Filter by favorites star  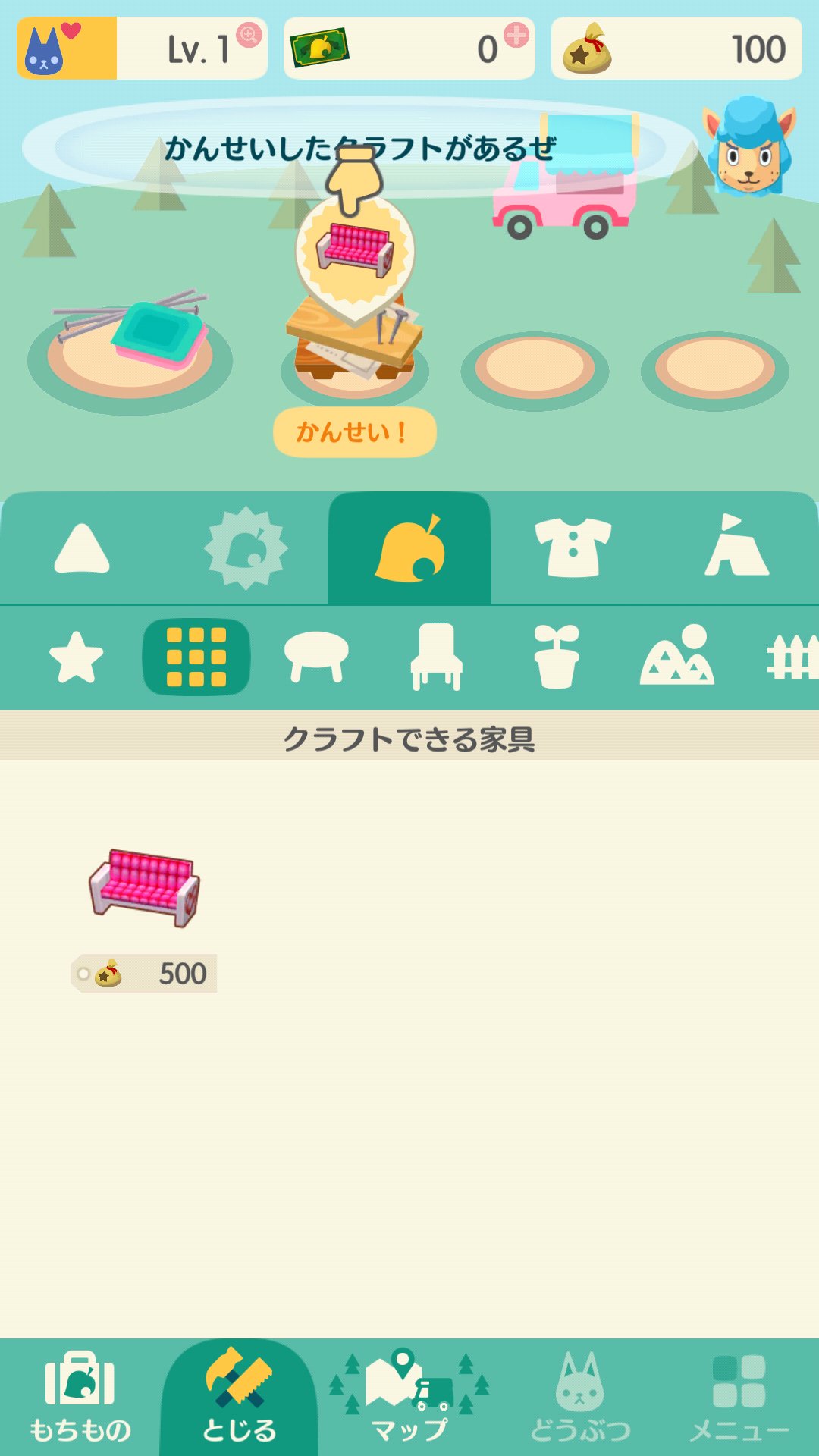[76, 657]
